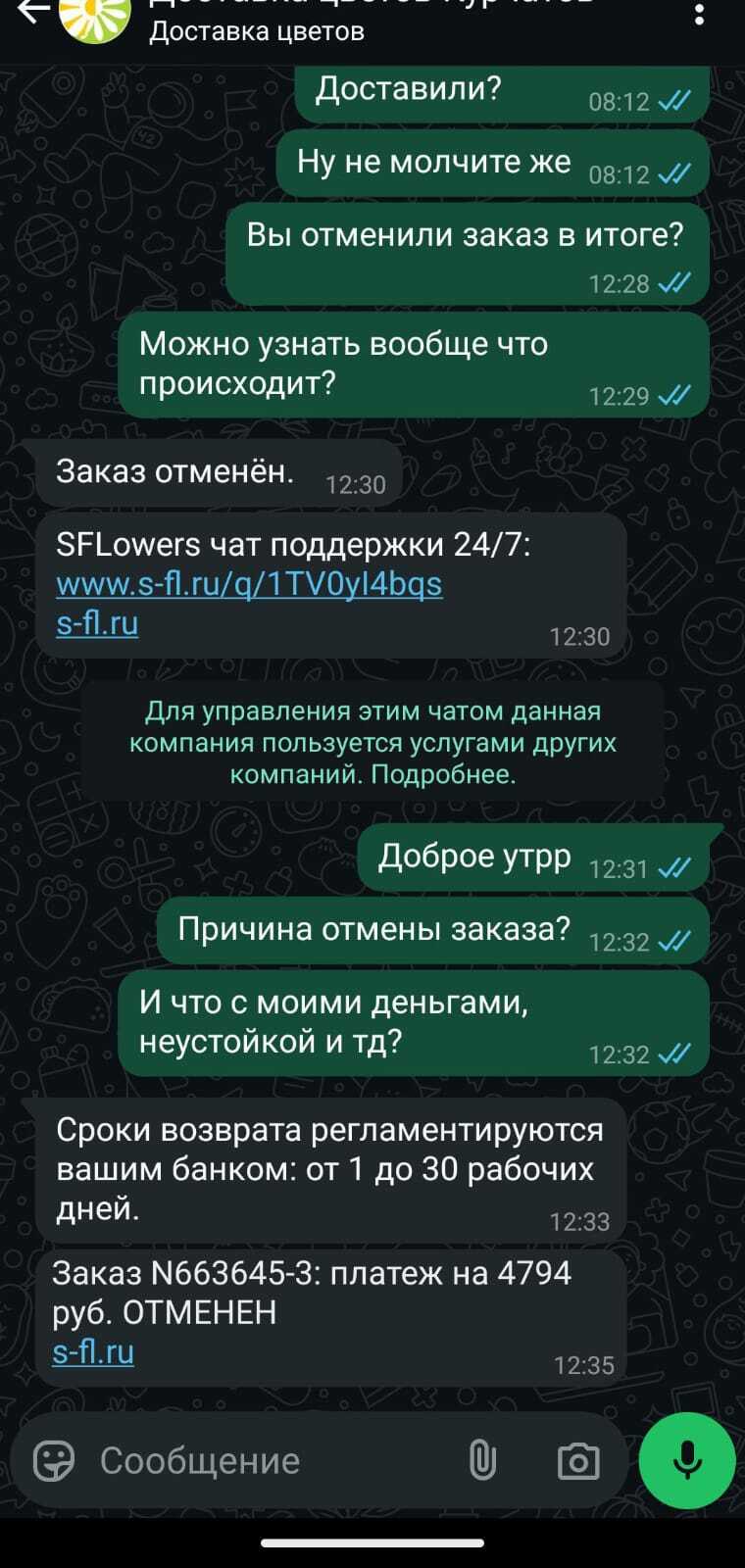Focus the Сообщение text field
Image resolution: width=745 pixels, height=1568 pixels.
pos(265,1460)
